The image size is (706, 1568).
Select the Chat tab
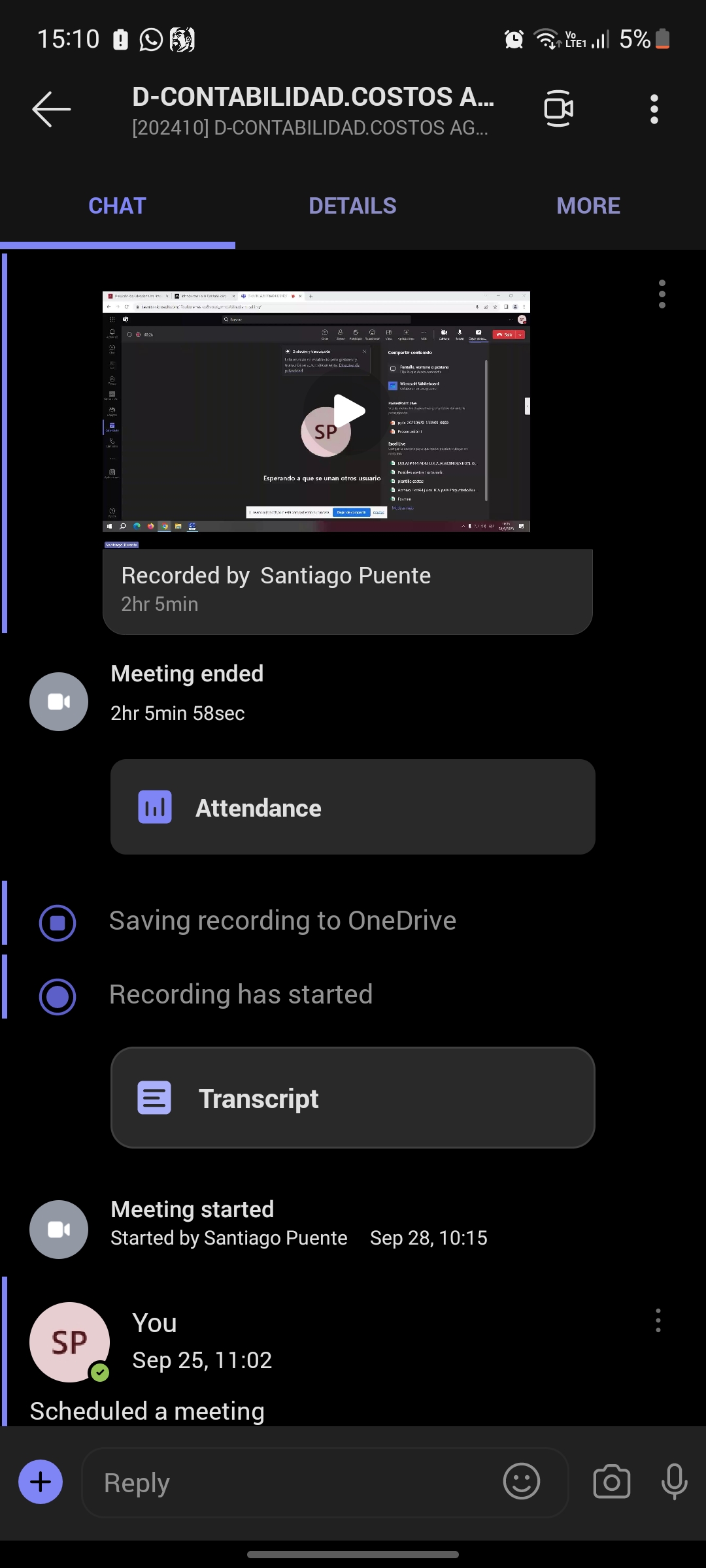click(117, 206)
